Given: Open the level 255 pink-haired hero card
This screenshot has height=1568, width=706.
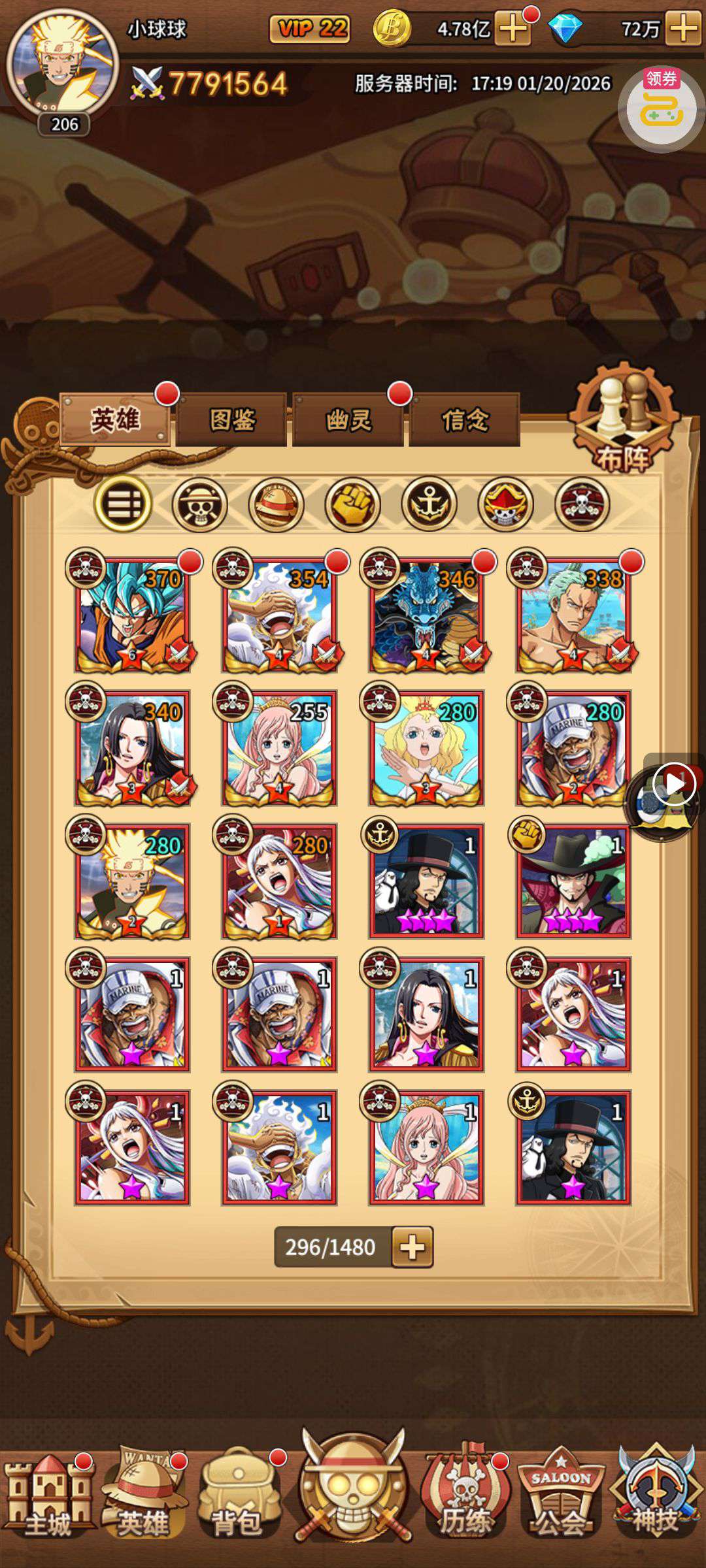Looking at the screenshot, I should pos(279,749).
